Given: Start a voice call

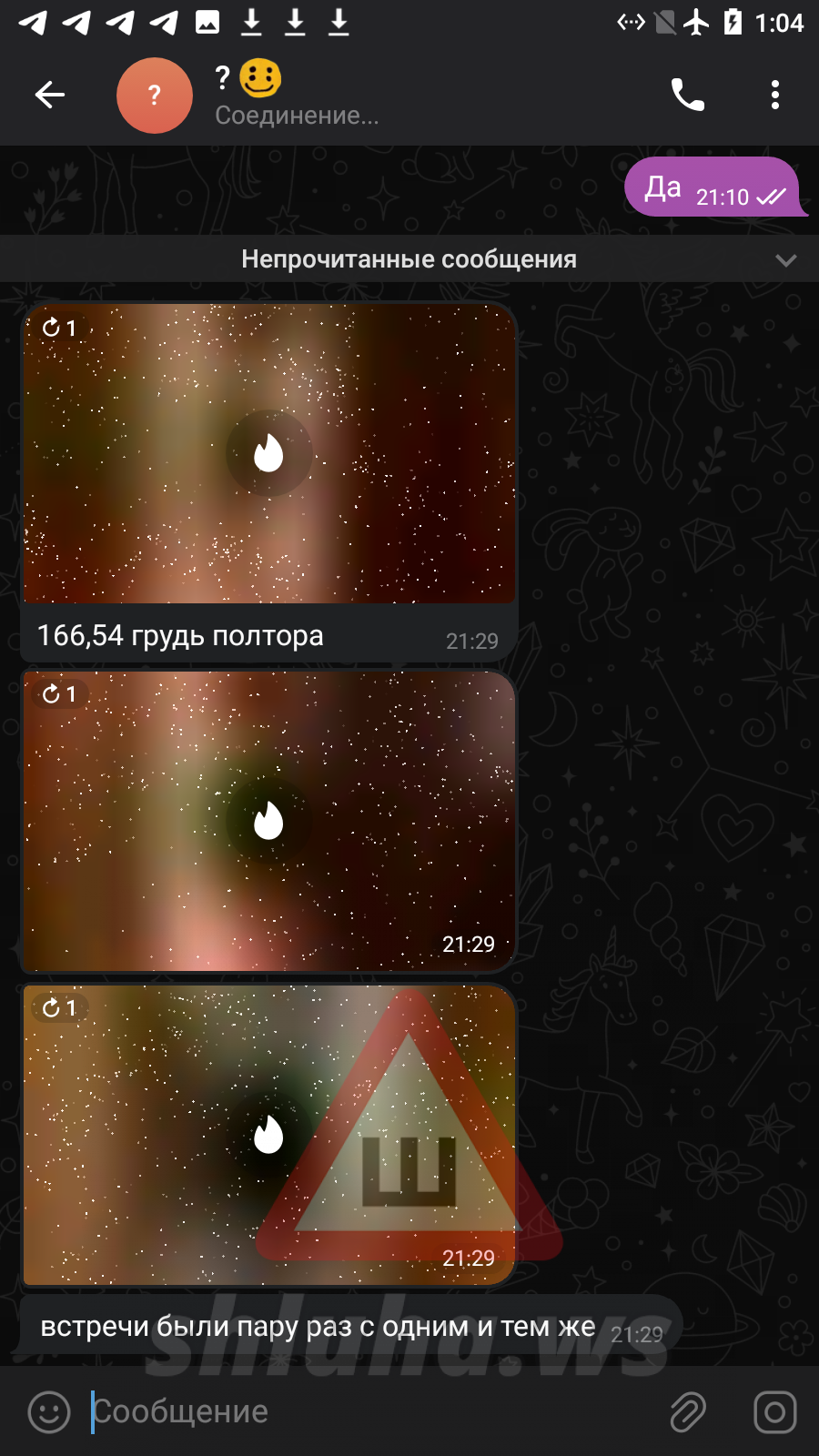Looking at the screenshot, I should pos(688,95).
